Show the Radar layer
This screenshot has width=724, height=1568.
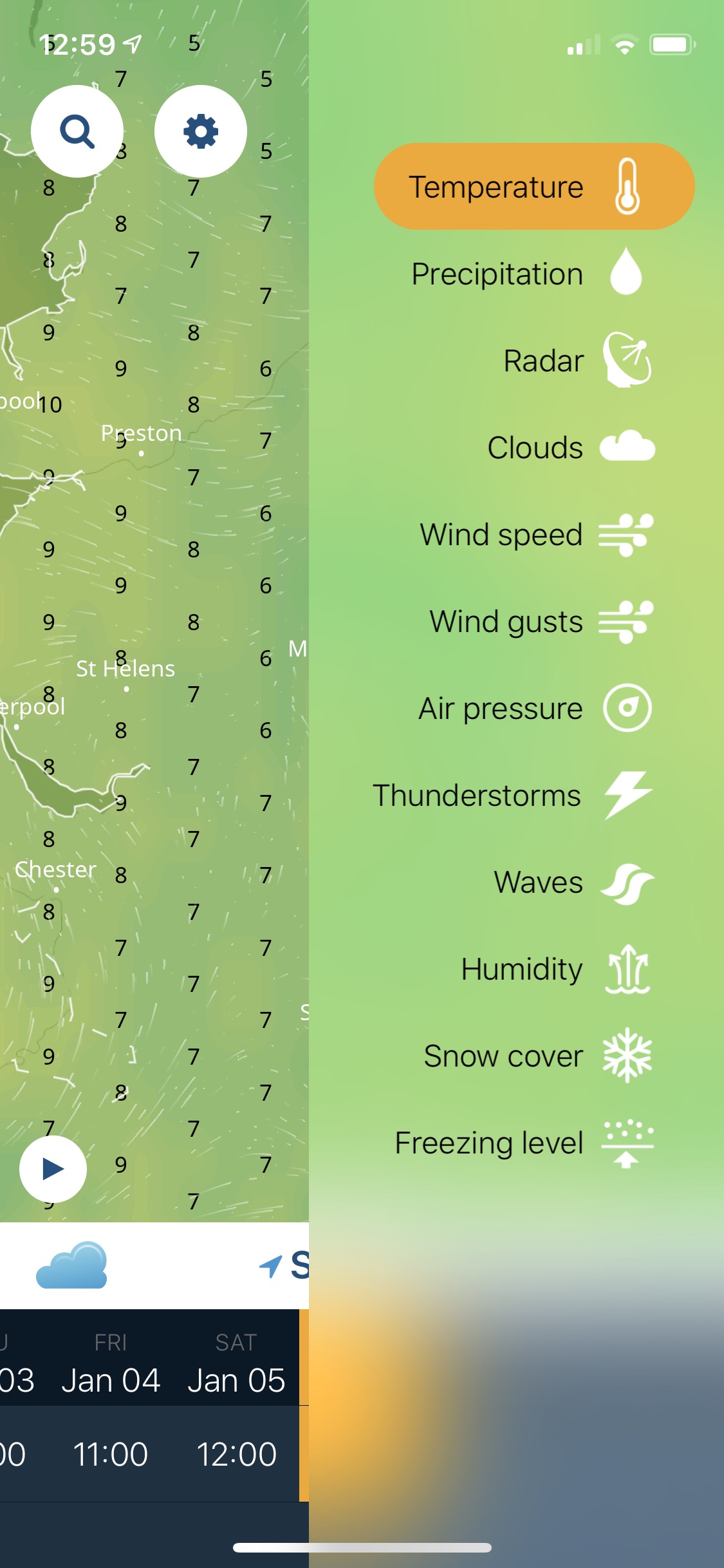(x=534, y=360)
